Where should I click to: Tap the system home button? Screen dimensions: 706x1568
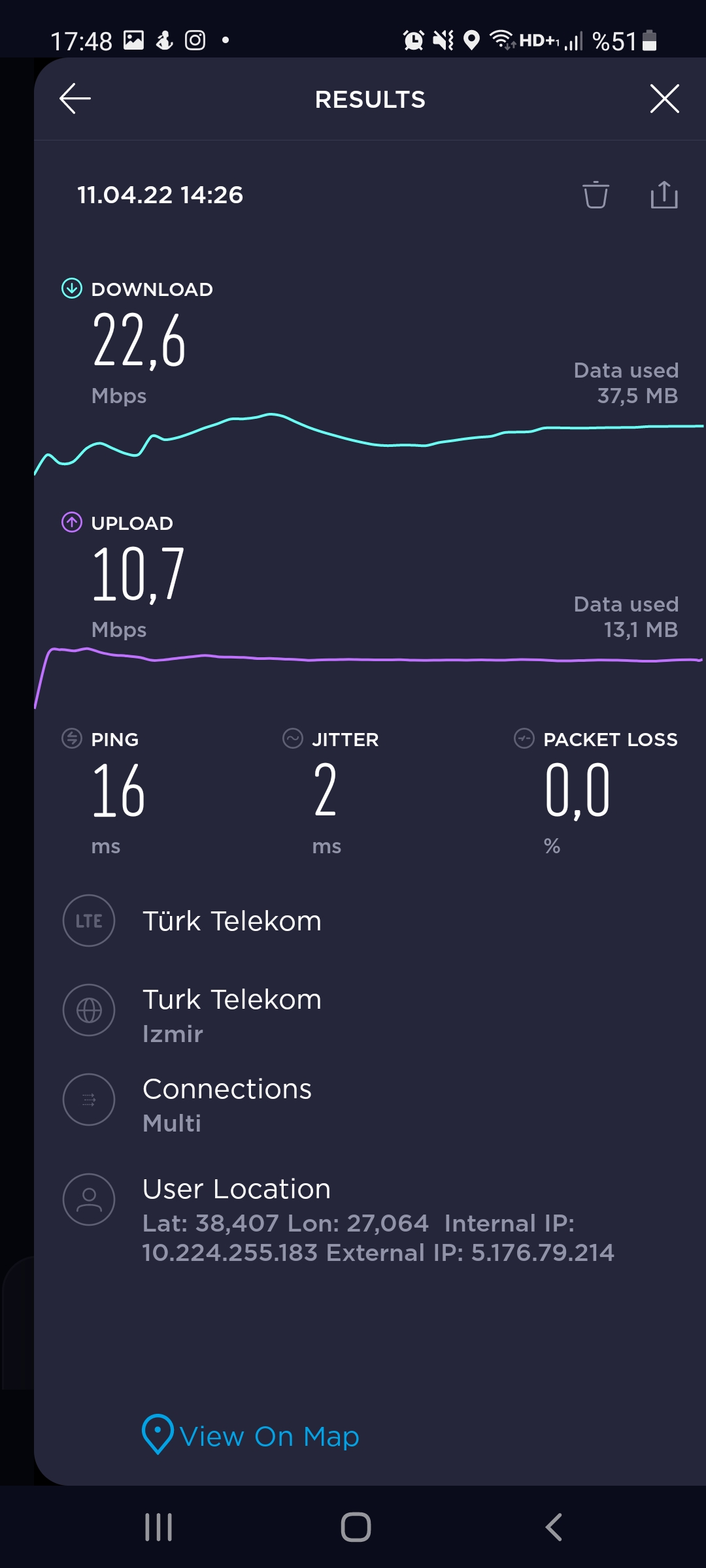356,1527
